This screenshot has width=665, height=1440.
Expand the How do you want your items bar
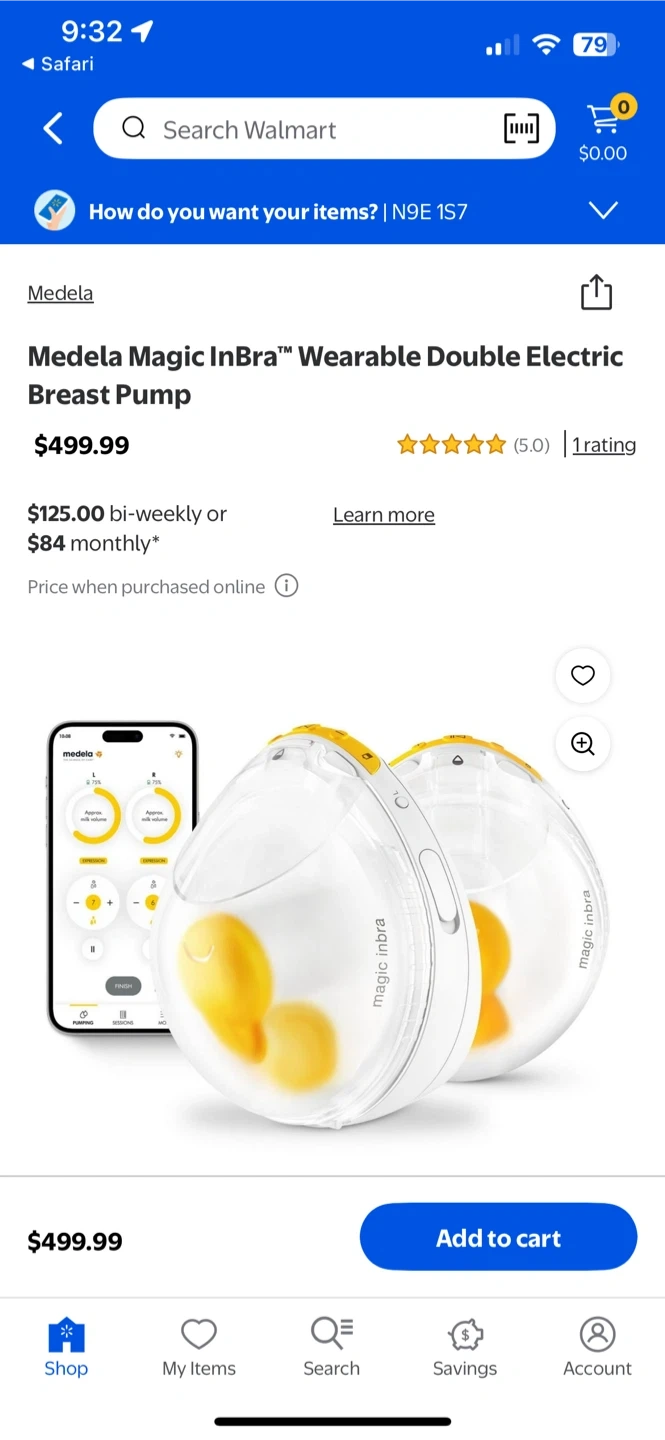tap(603, 211)
